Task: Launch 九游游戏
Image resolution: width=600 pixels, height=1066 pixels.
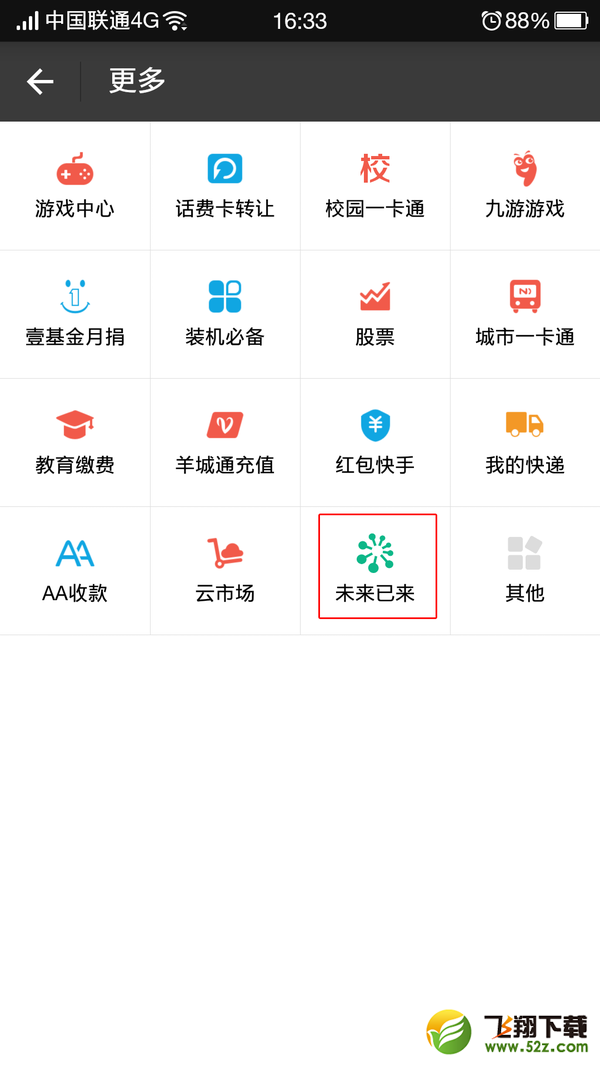Action: click(x=525, y=186)
